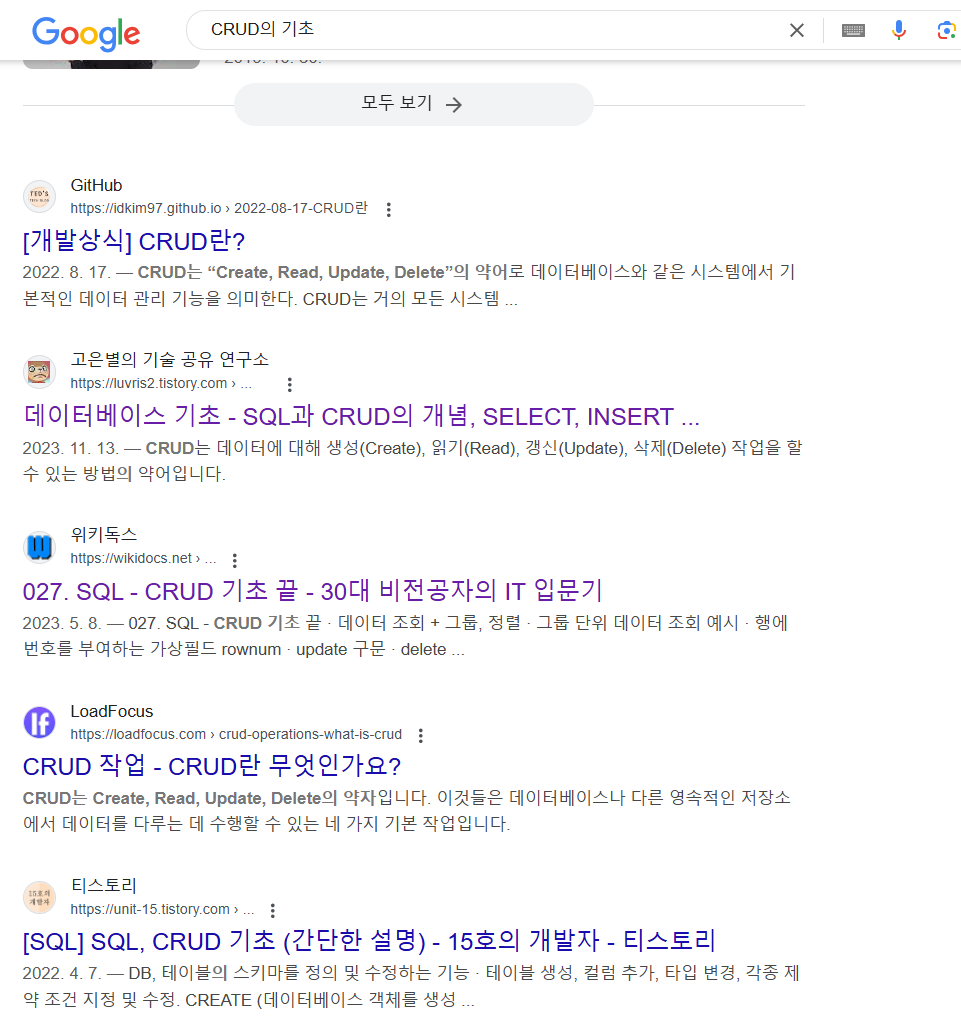Open the three-dot menu for the GitHub result
The image size is (961, 1029).
click(389, 209)
